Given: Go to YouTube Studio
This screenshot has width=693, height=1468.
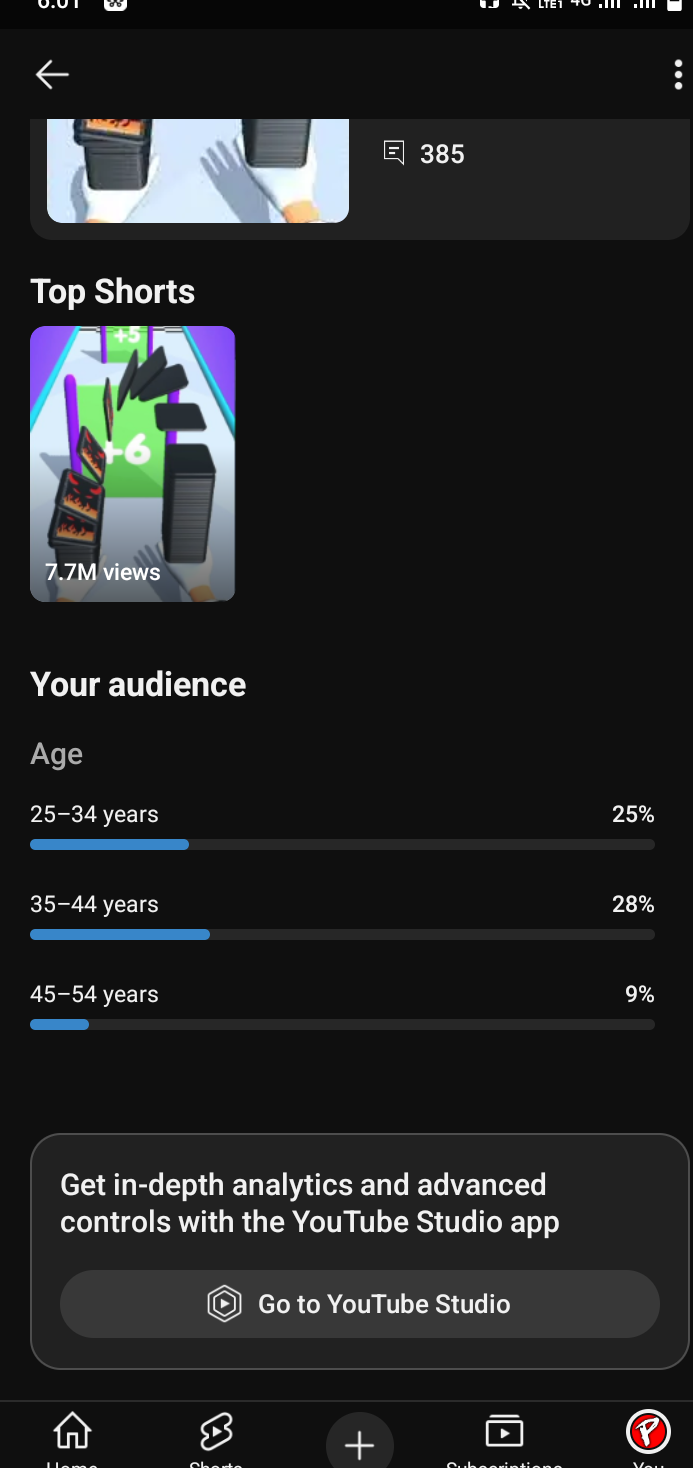Looking at the screenshot, I should click(360, 1304).
